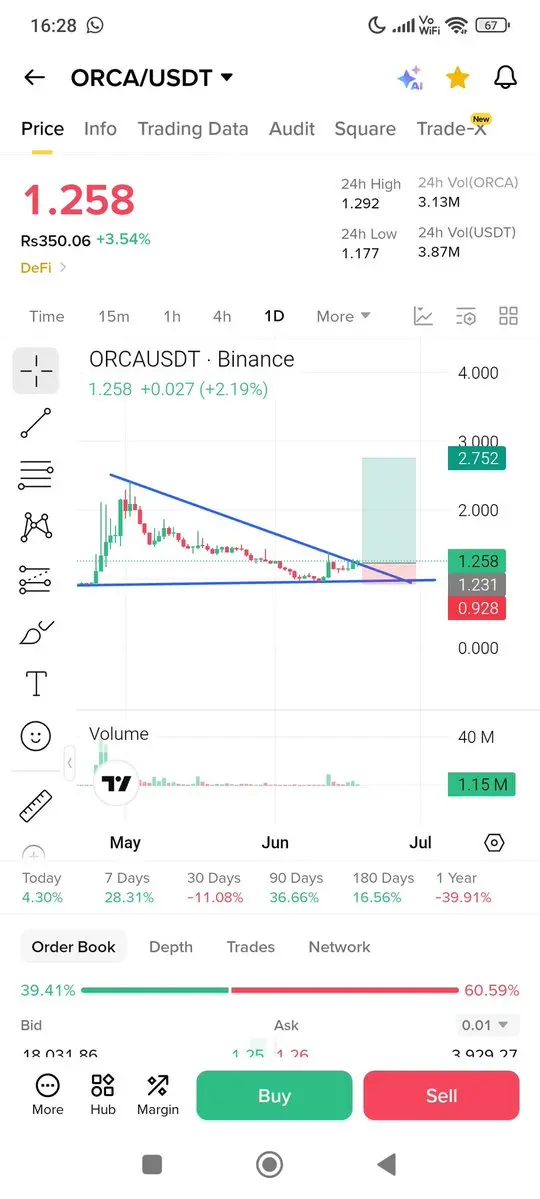Select the trend line drawing tool

point(36,423)
